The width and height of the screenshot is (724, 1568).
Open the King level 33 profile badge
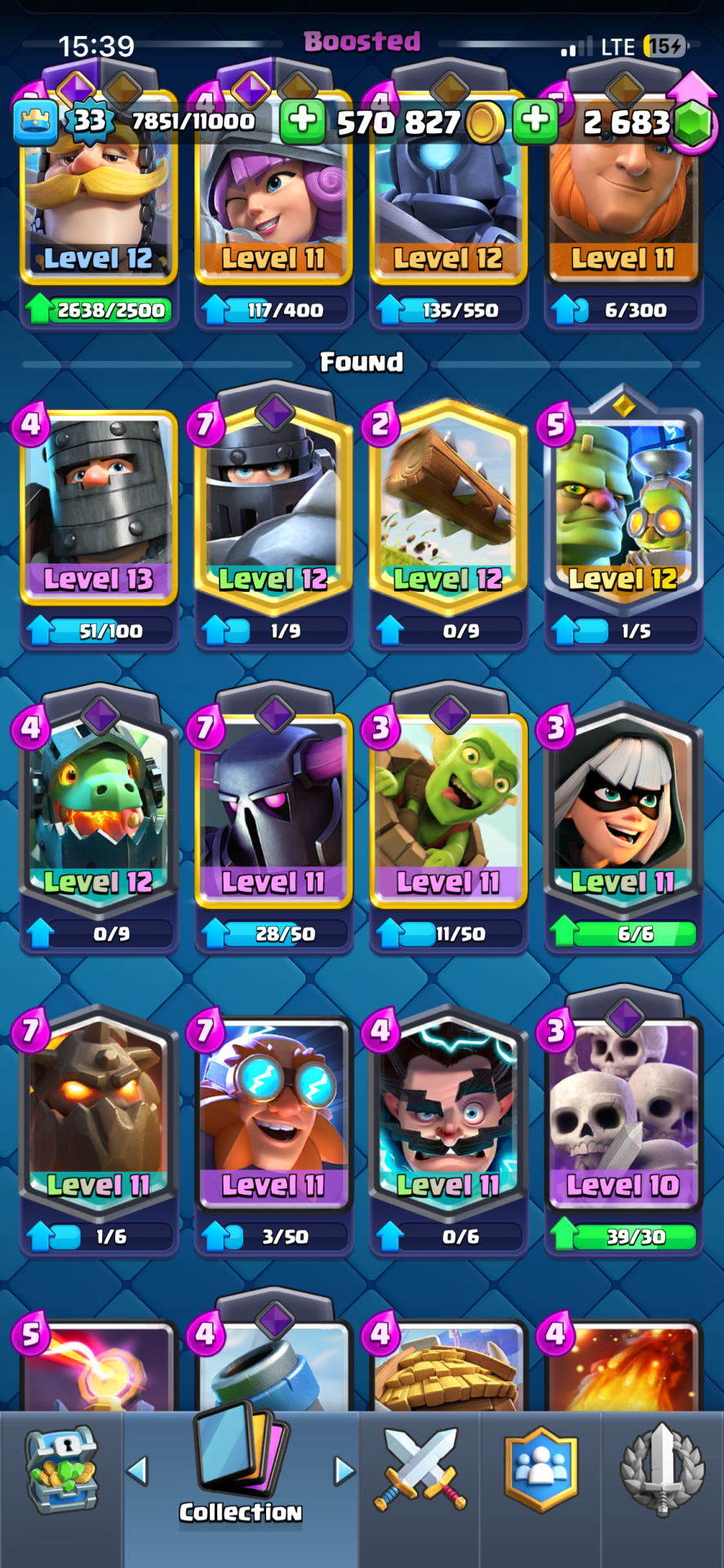tap(88, 122)
